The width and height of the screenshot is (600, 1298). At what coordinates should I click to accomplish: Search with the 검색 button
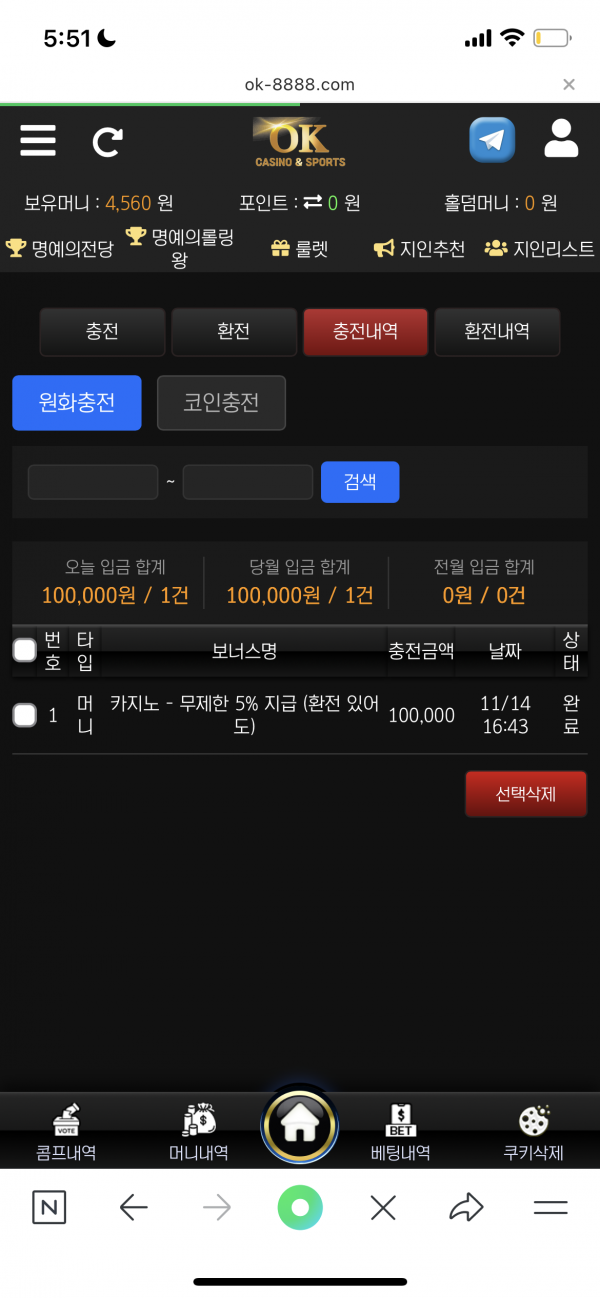point(360,482)
